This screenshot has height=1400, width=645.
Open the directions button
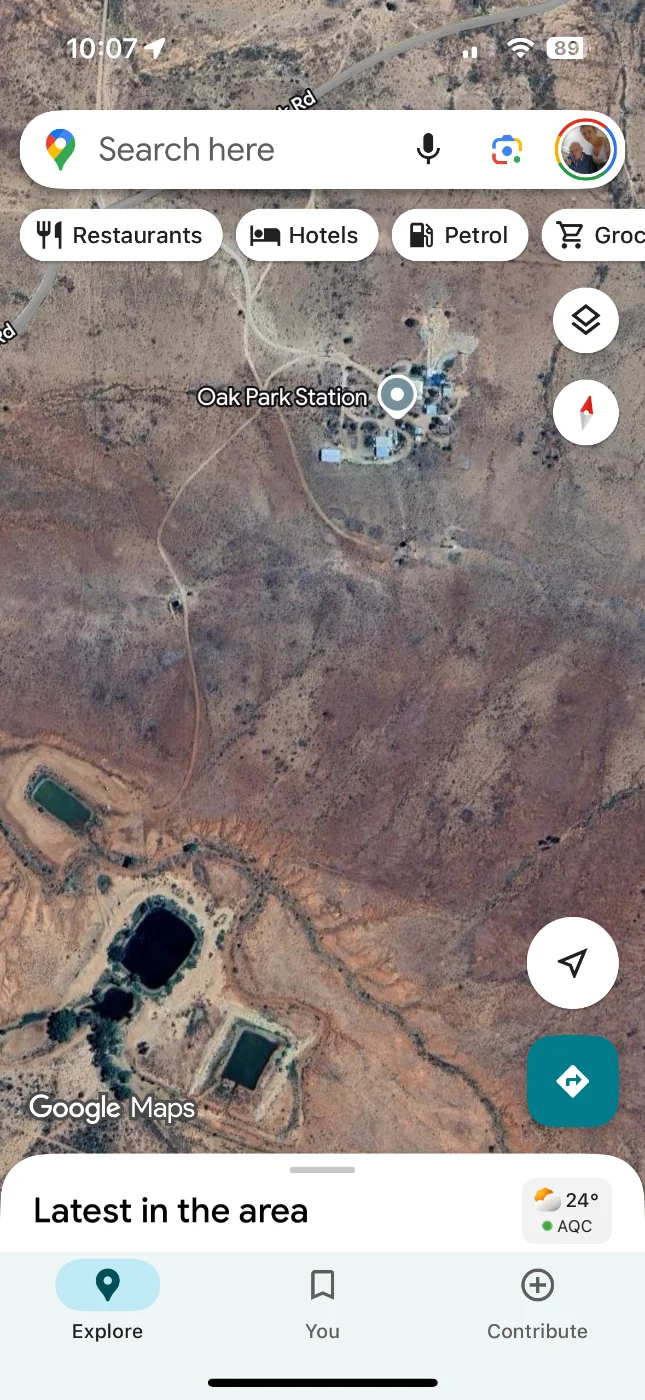click(x=572, y=1081)
